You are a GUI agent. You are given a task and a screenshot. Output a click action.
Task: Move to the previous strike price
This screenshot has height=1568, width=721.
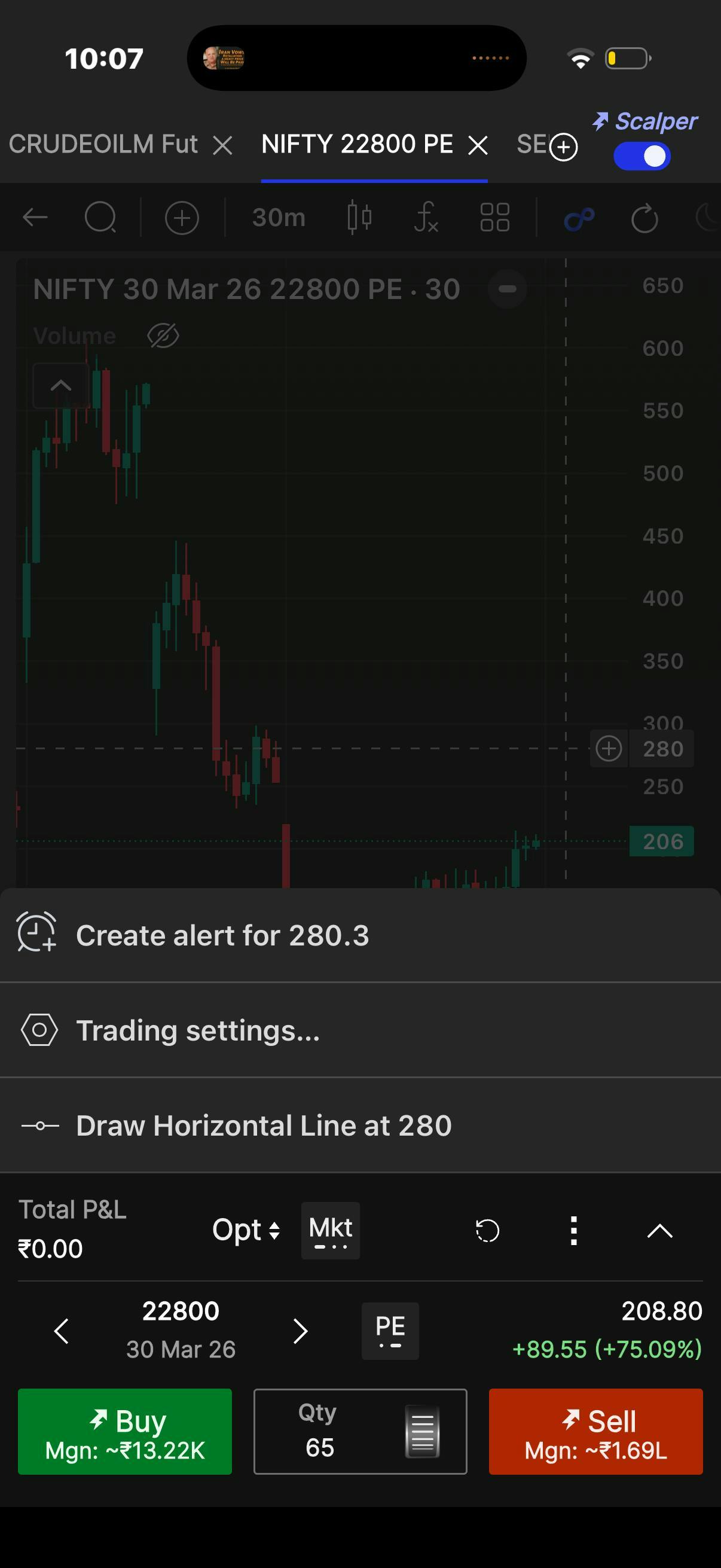(x=62, y=1331)
